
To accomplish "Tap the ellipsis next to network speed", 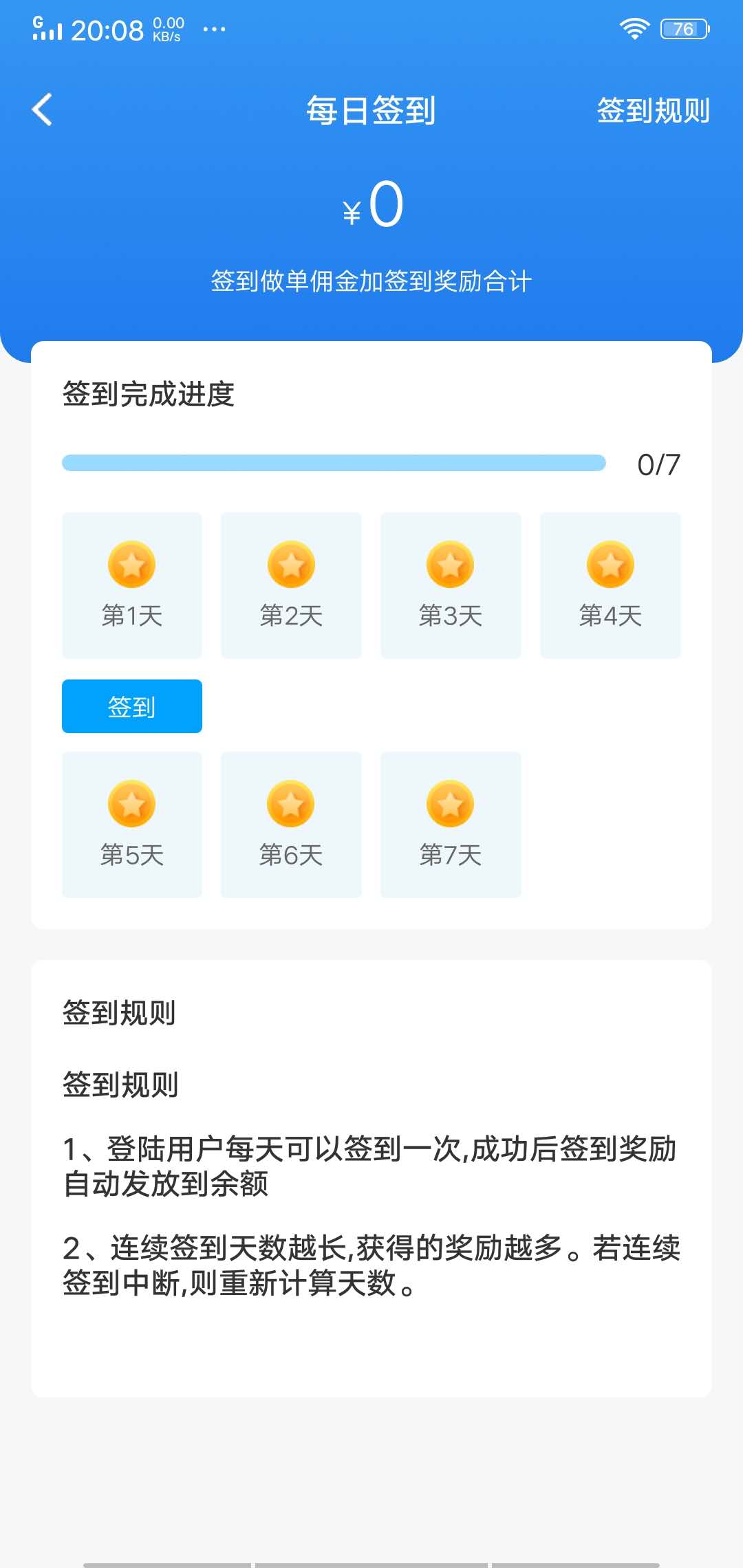I will point(213,30).
